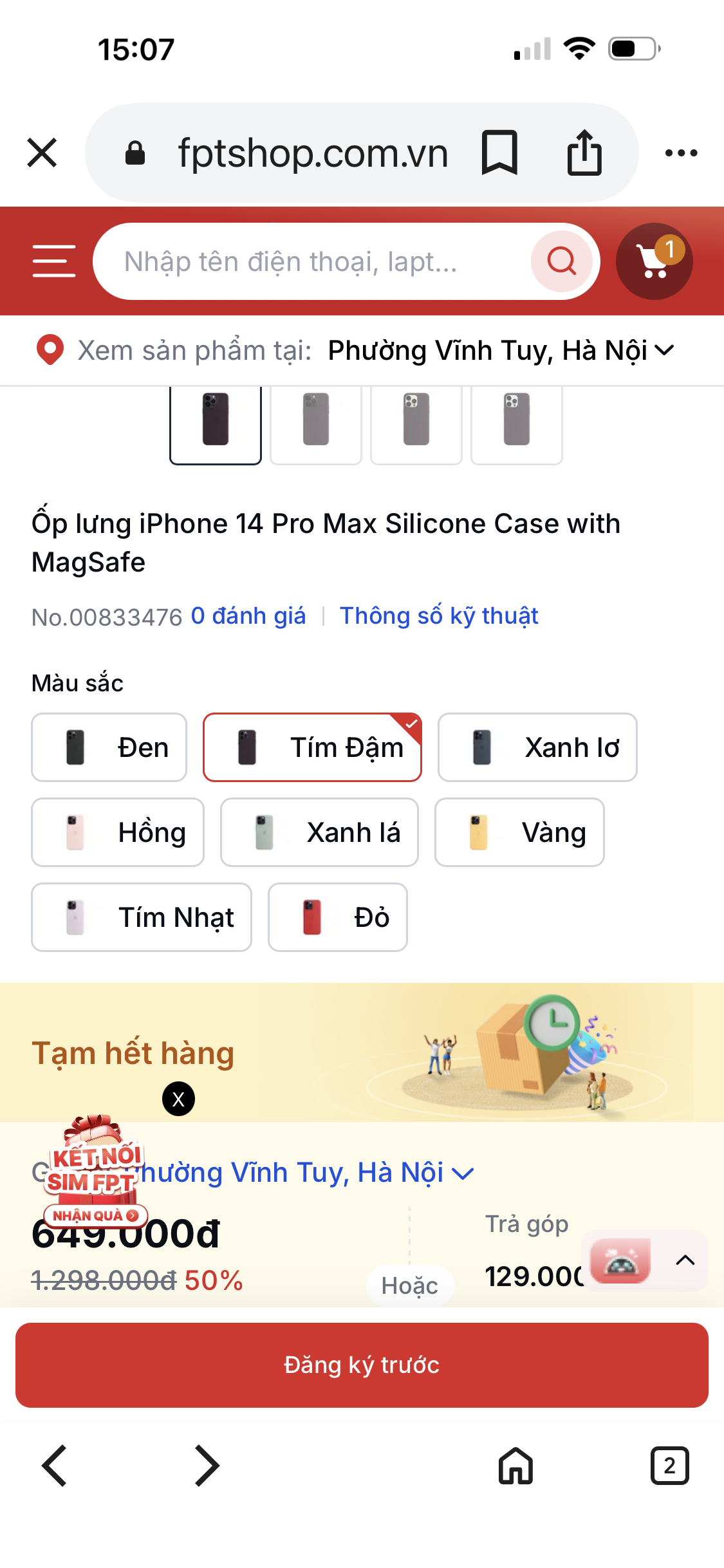724x1568 pixels.
Task: Share this page via the share icon
Action: (583, 152)
